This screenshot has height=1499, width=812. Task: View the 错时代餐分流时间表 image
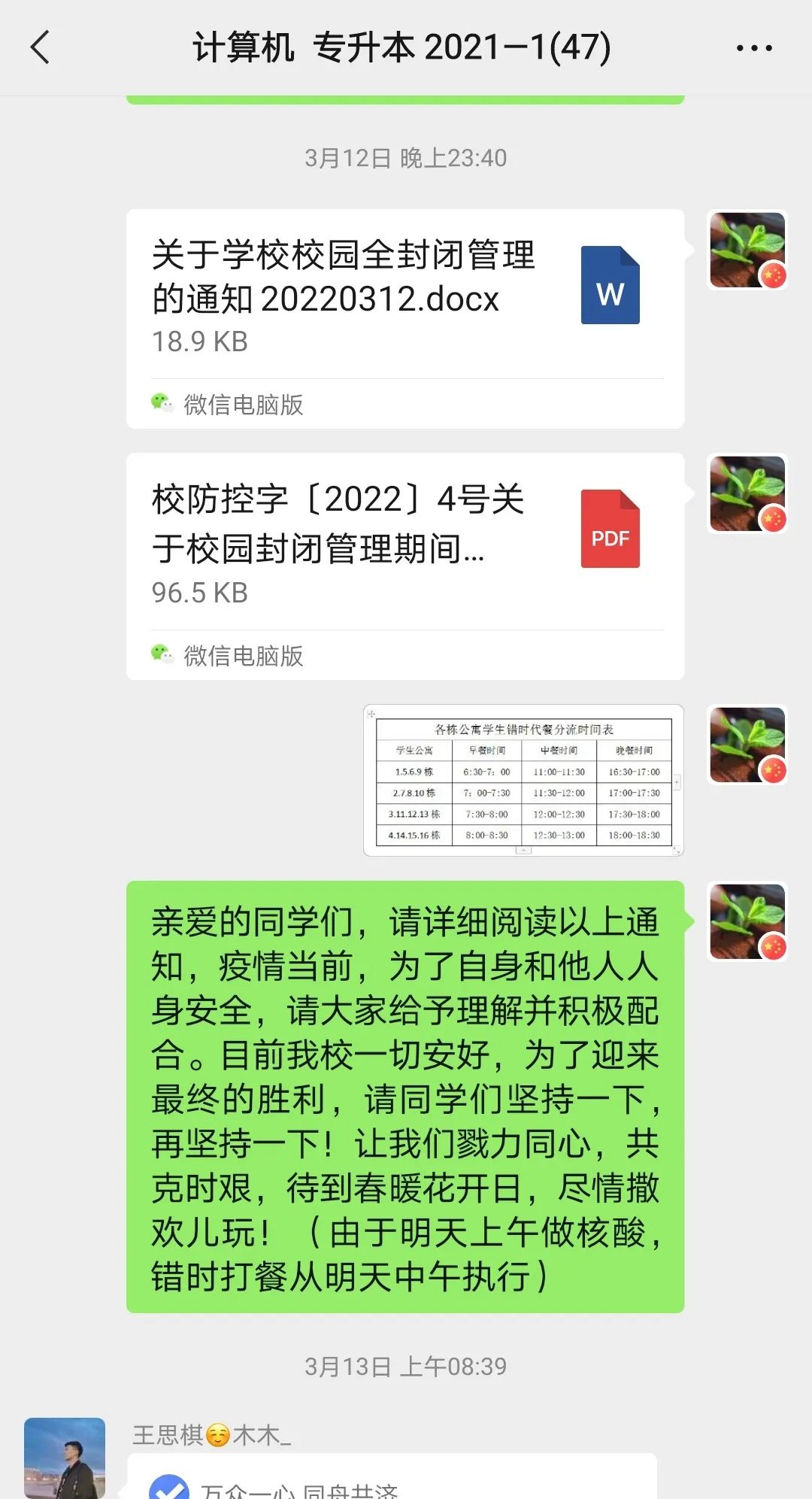pyautogui.click(x=523, y=780)
